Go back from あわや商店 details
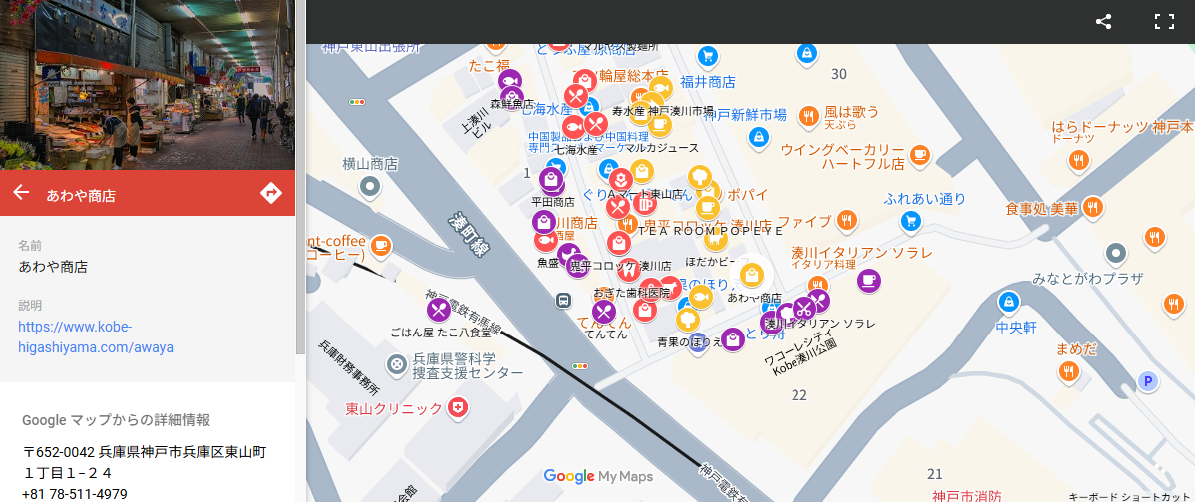1195x502 pixels. 22,193
